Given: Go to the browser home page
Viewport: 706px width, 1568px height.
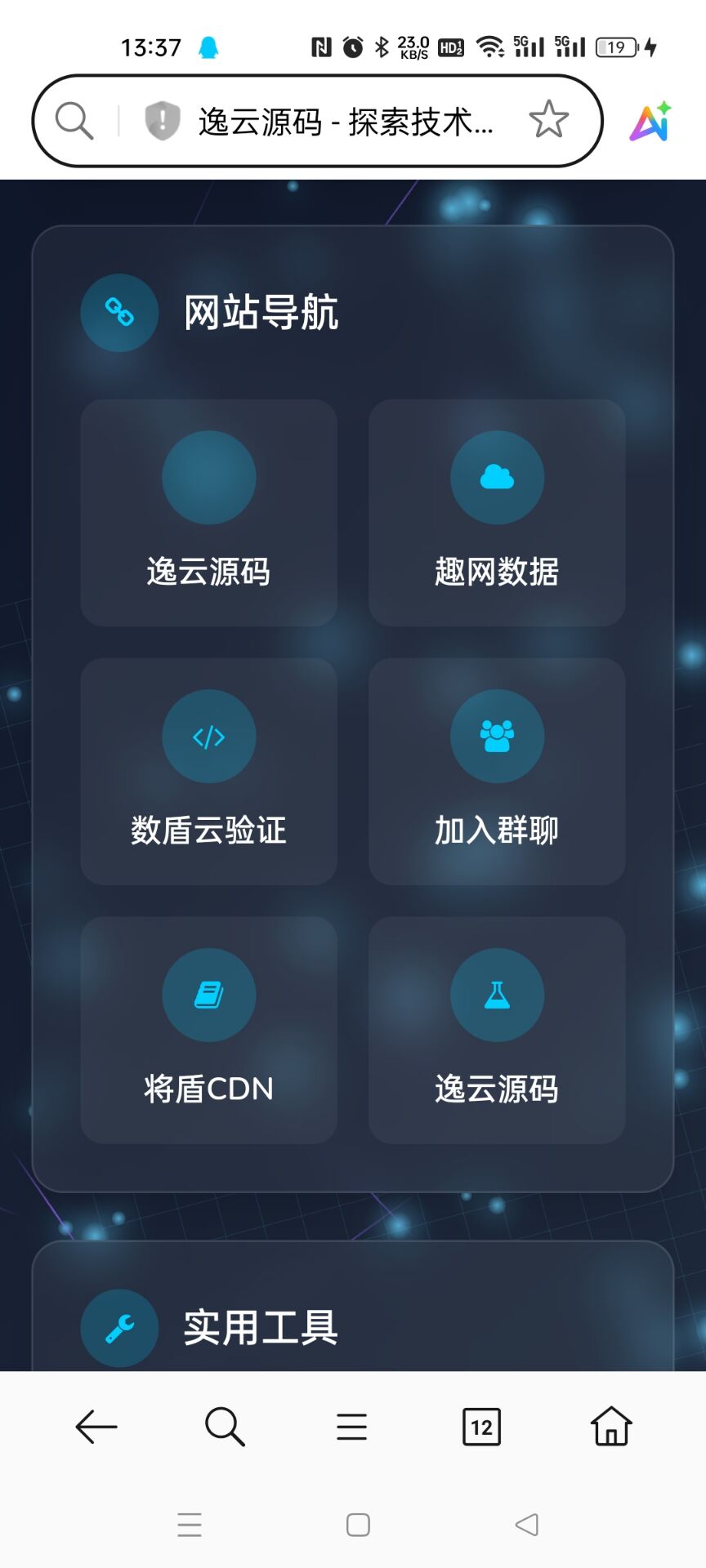Looking at the screenshot, I should [x=611, y=1427].
